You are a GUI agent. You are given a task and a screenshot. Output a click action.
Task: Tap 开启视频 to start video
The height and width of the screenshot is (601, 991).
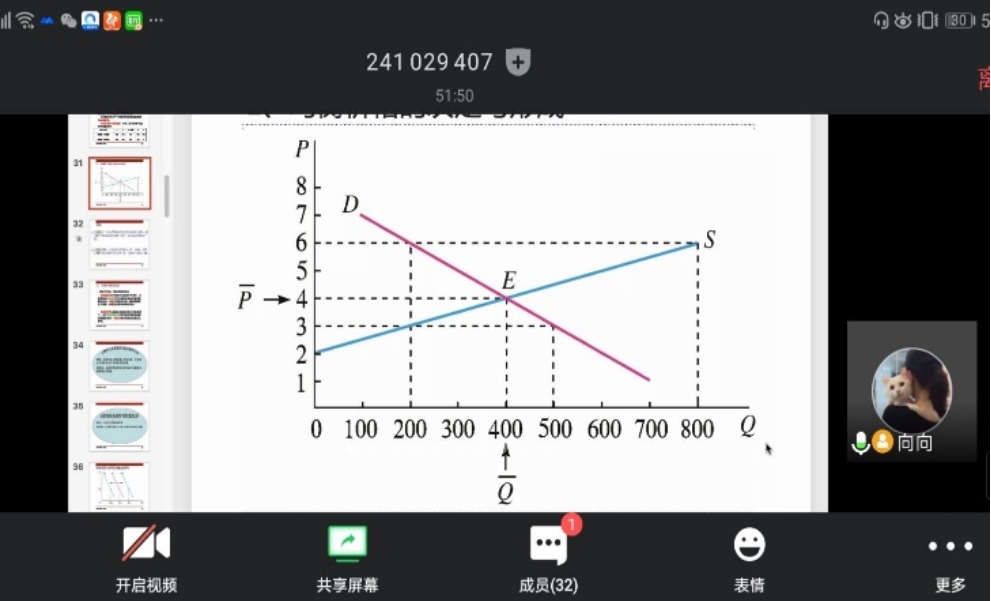[146, 558]
